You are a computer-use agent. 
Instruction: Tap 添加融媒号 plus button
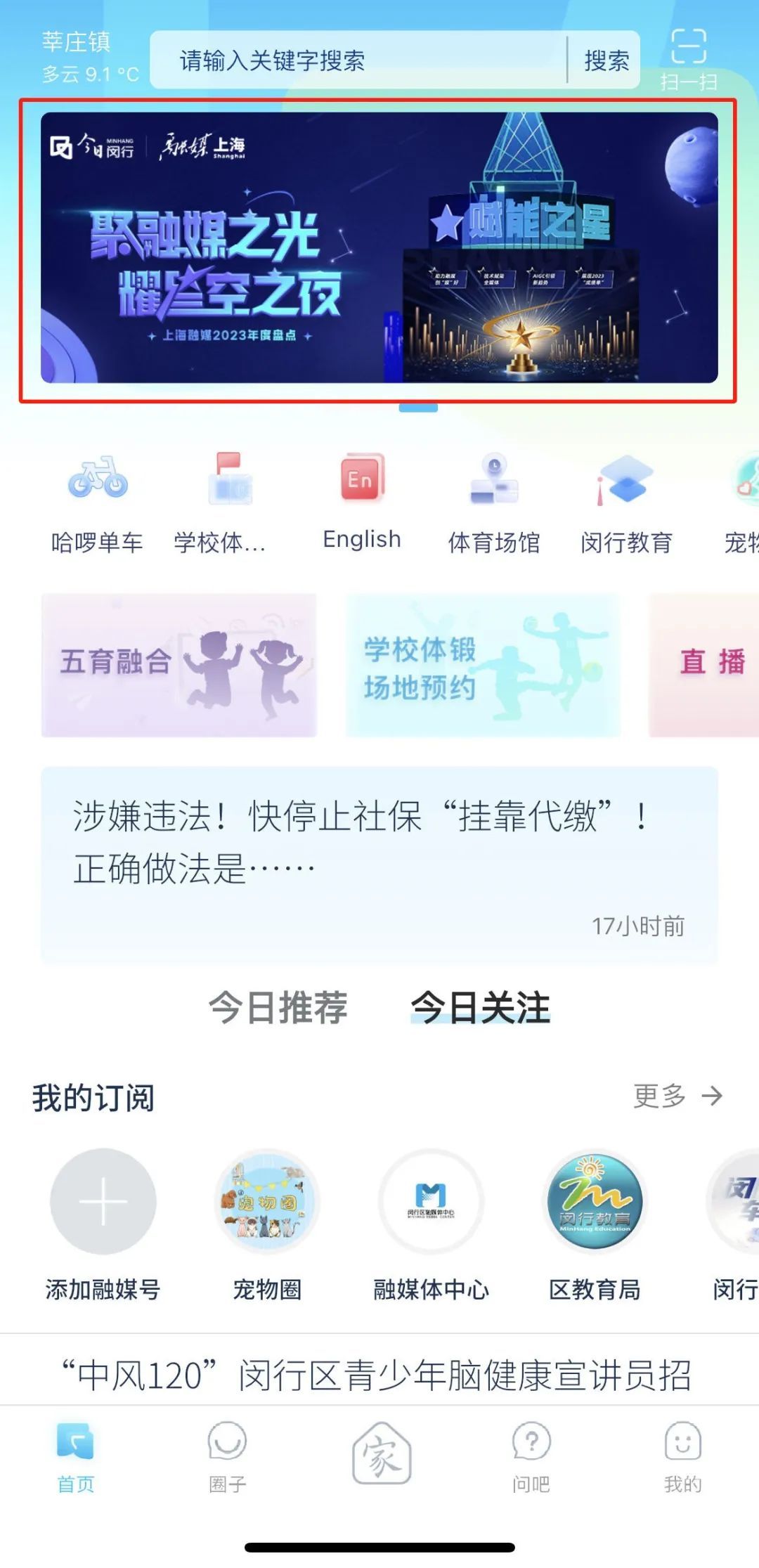tap(103, 1201)
